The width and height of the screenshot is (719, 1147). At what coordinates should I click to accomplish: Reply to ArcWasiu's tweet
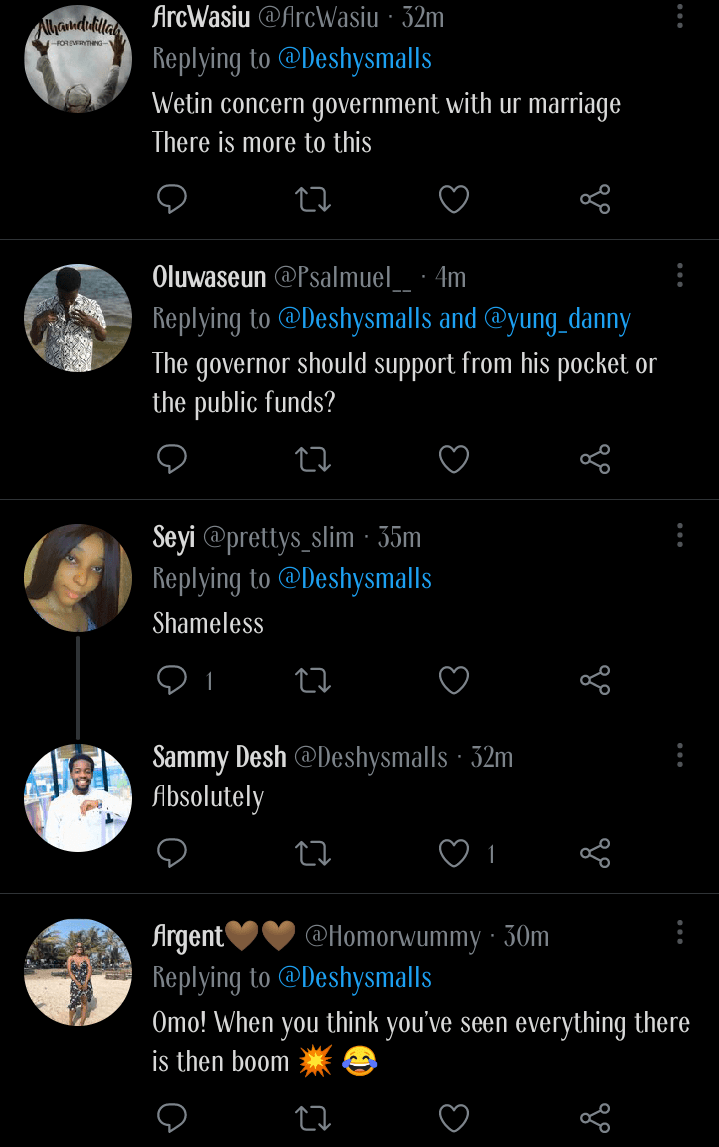tap(172, 200)
